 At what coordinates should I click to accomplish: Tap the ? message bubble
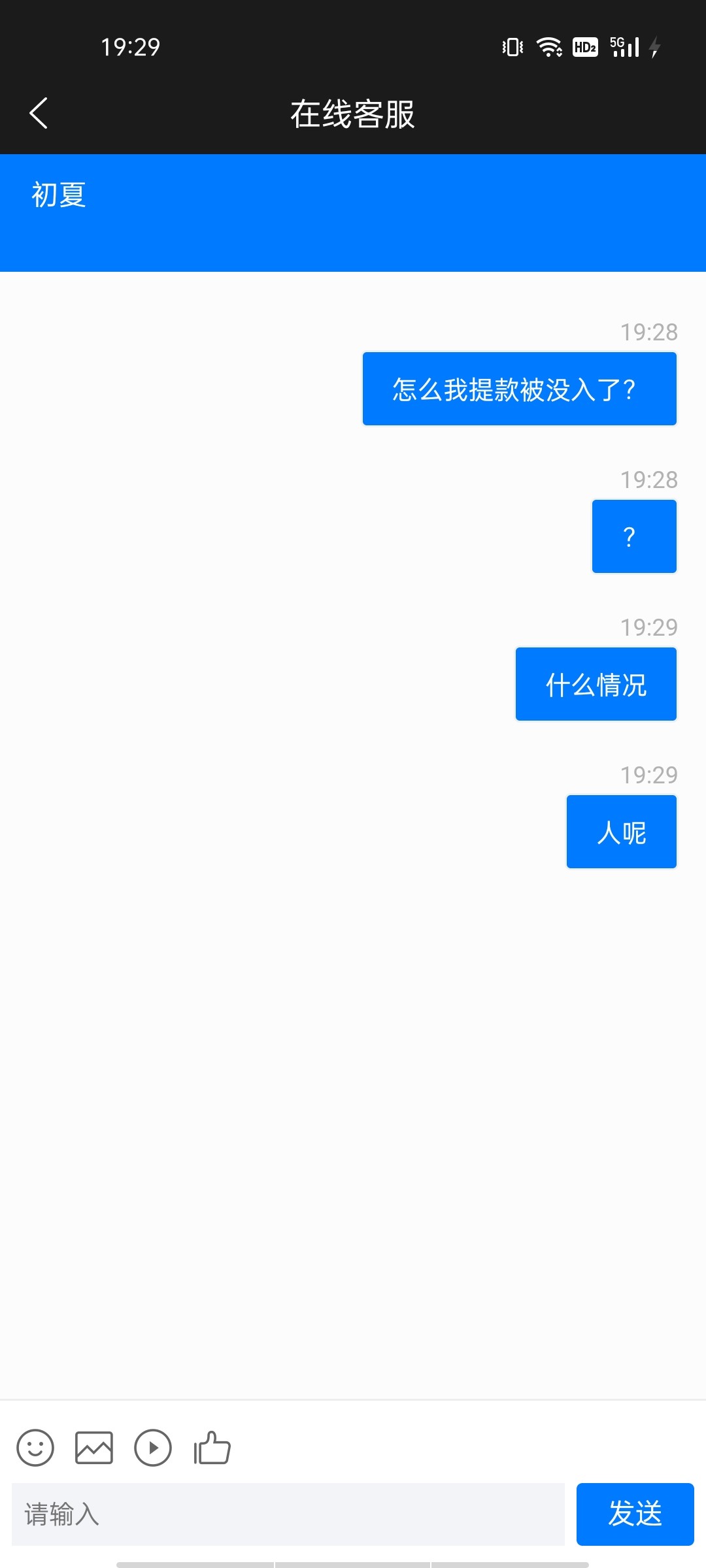[633, 536]
